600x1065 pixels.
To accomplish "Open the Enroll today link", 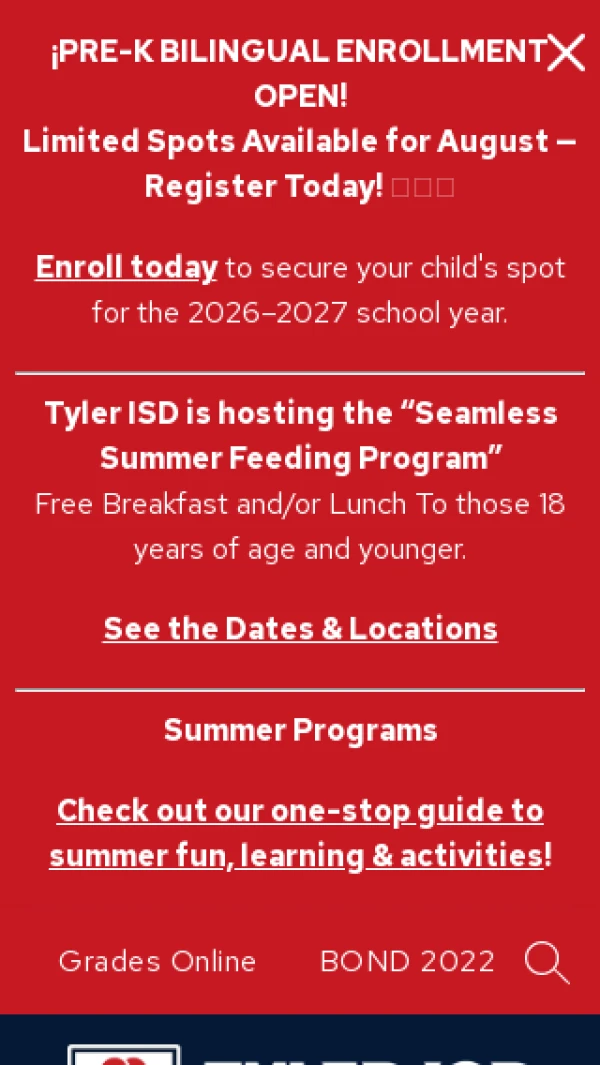I will [126, 268].
